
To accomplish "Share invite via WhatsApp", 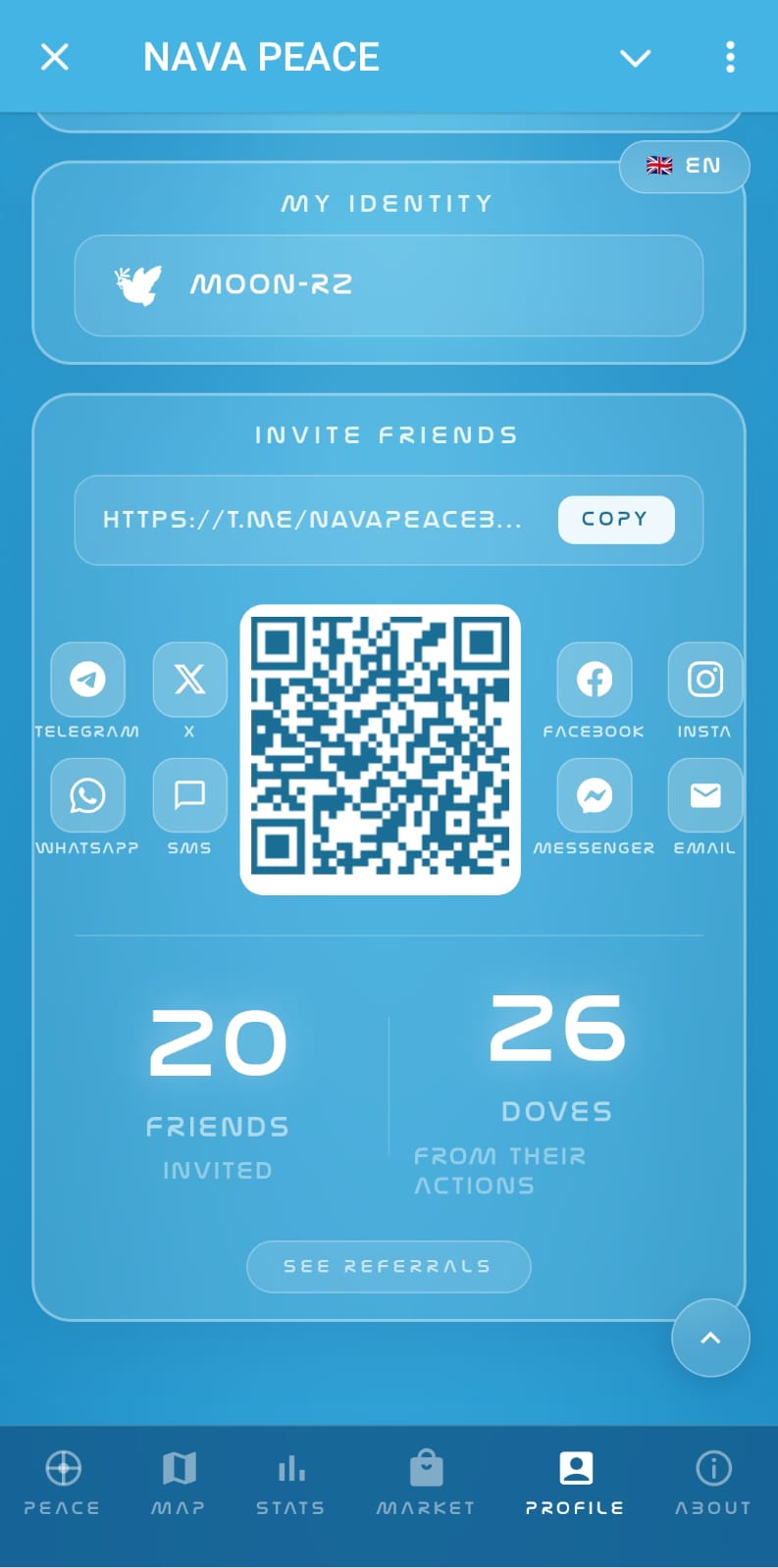I will (x=87, y=795).
